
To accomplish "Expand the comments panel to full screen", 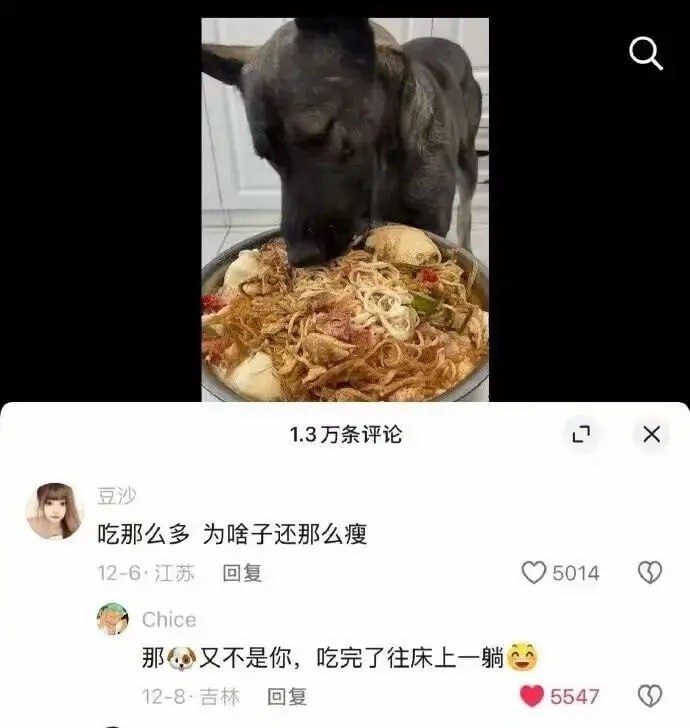I will tap(580, 434).
